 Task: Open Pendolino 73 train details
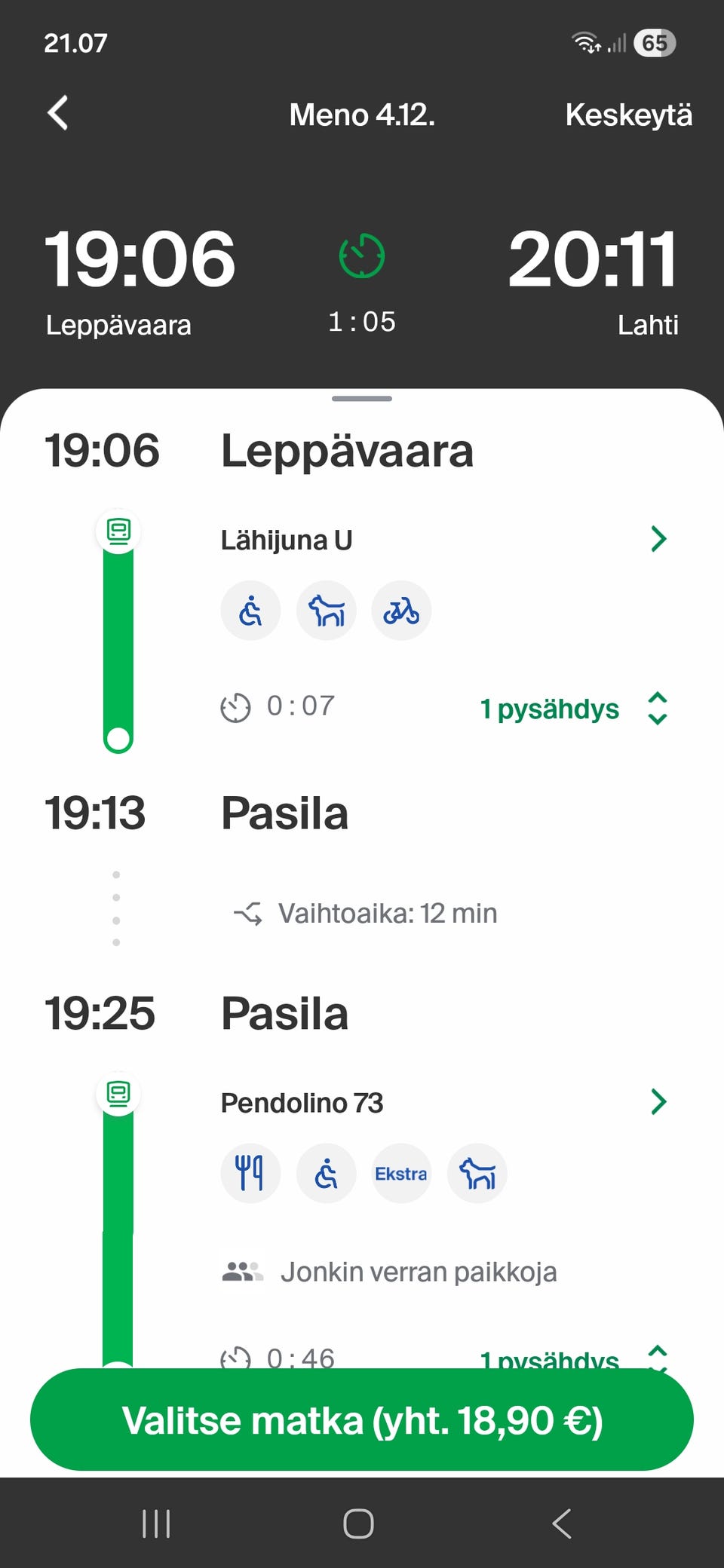[658, 1102]
